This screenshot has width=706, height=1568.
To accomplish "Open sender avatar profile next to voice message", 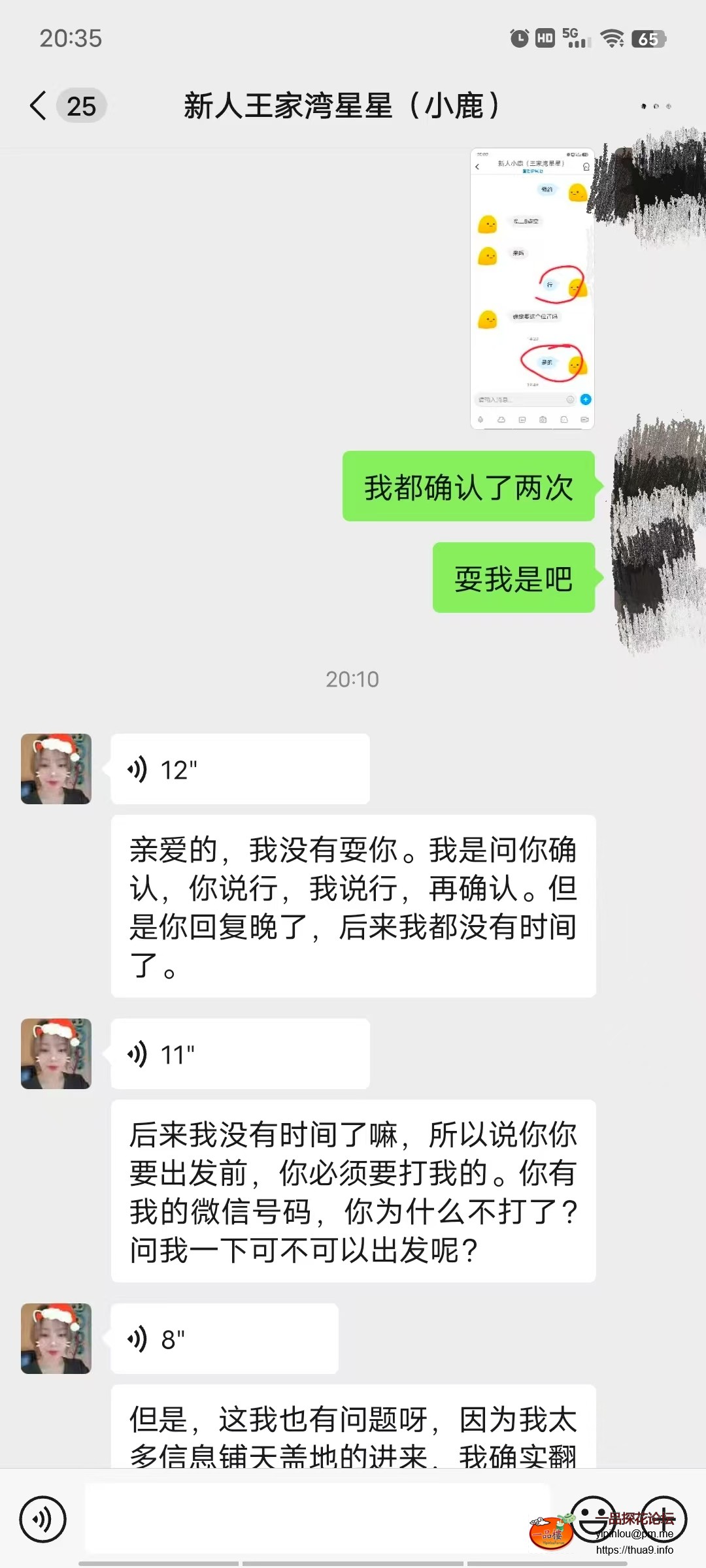I will click(x=56, y=768).
